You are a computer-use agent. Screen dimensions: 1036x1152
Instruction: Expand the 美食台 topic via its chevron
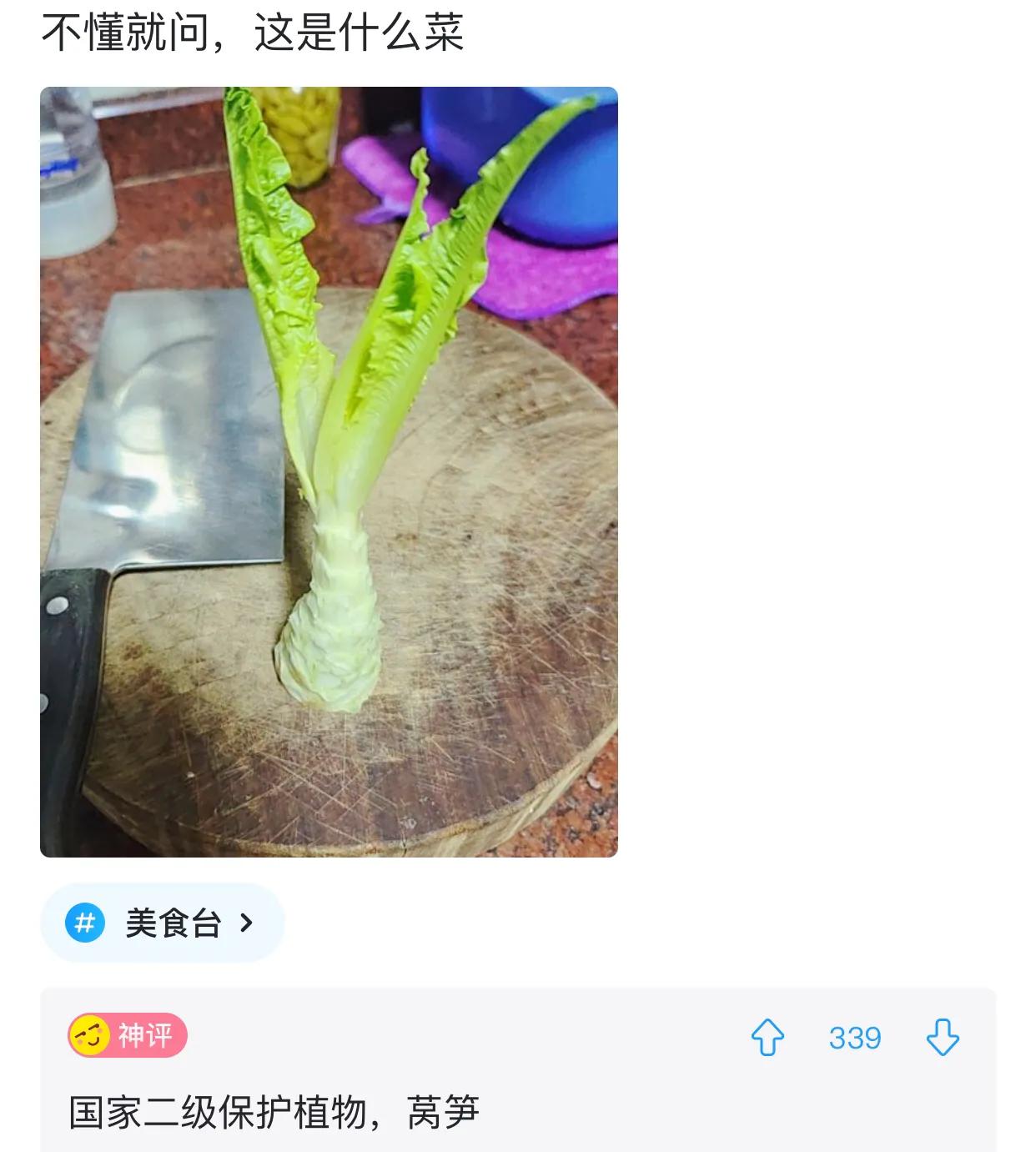[x=245, y=923]
